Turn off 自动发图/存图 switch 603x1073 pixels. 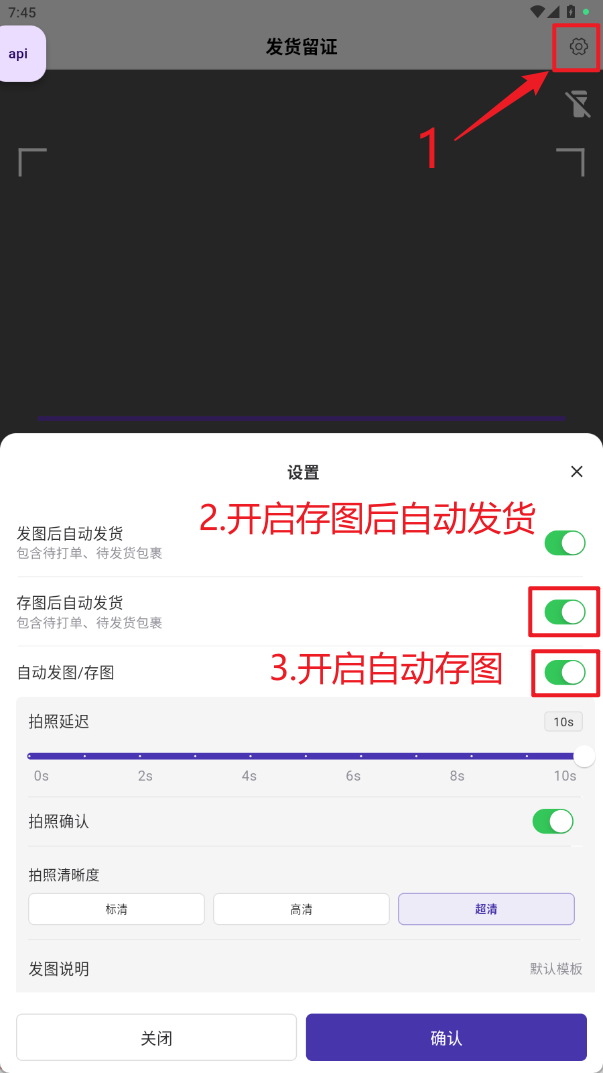[x=565, y=673]
